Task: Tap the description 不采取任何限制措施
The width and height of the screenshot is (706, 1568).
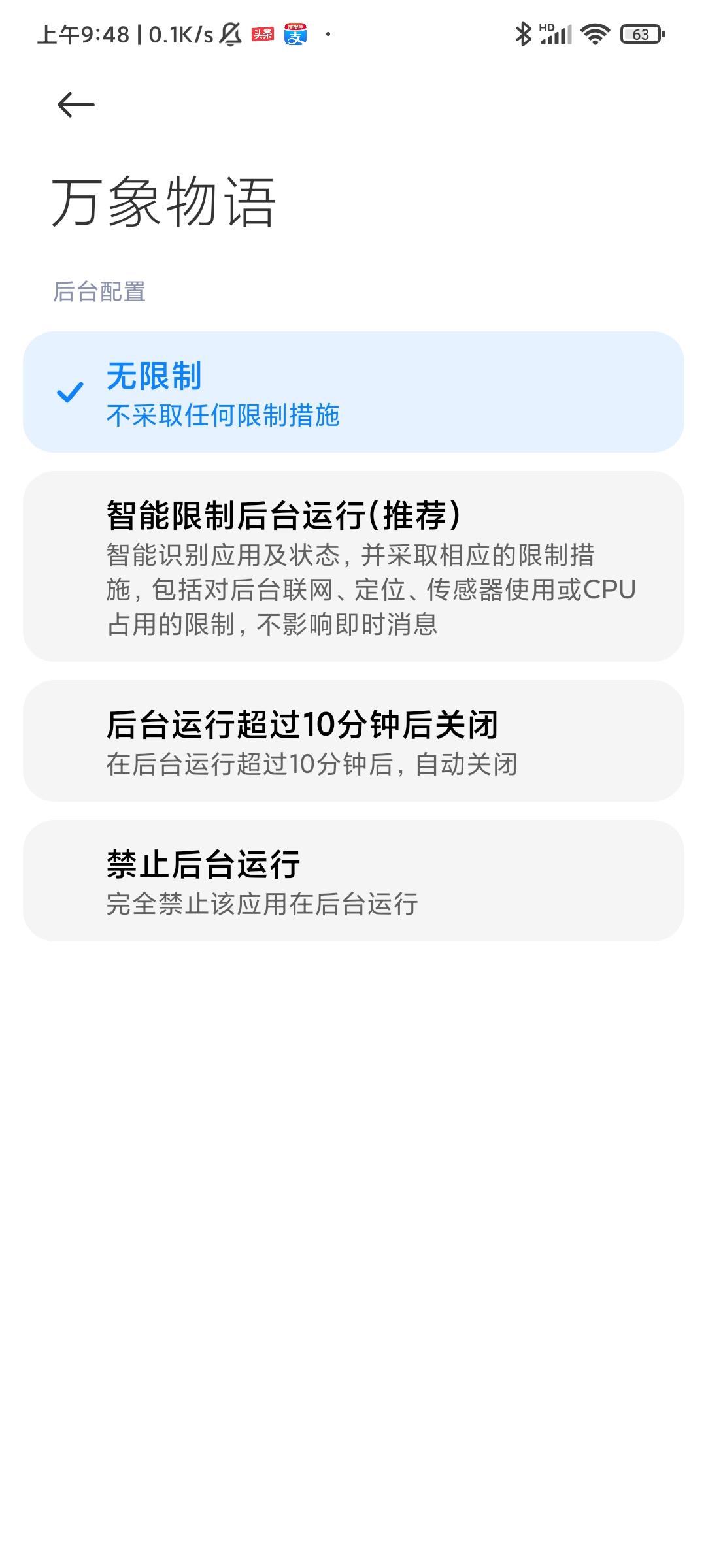Action: click(x=222, y=417)
